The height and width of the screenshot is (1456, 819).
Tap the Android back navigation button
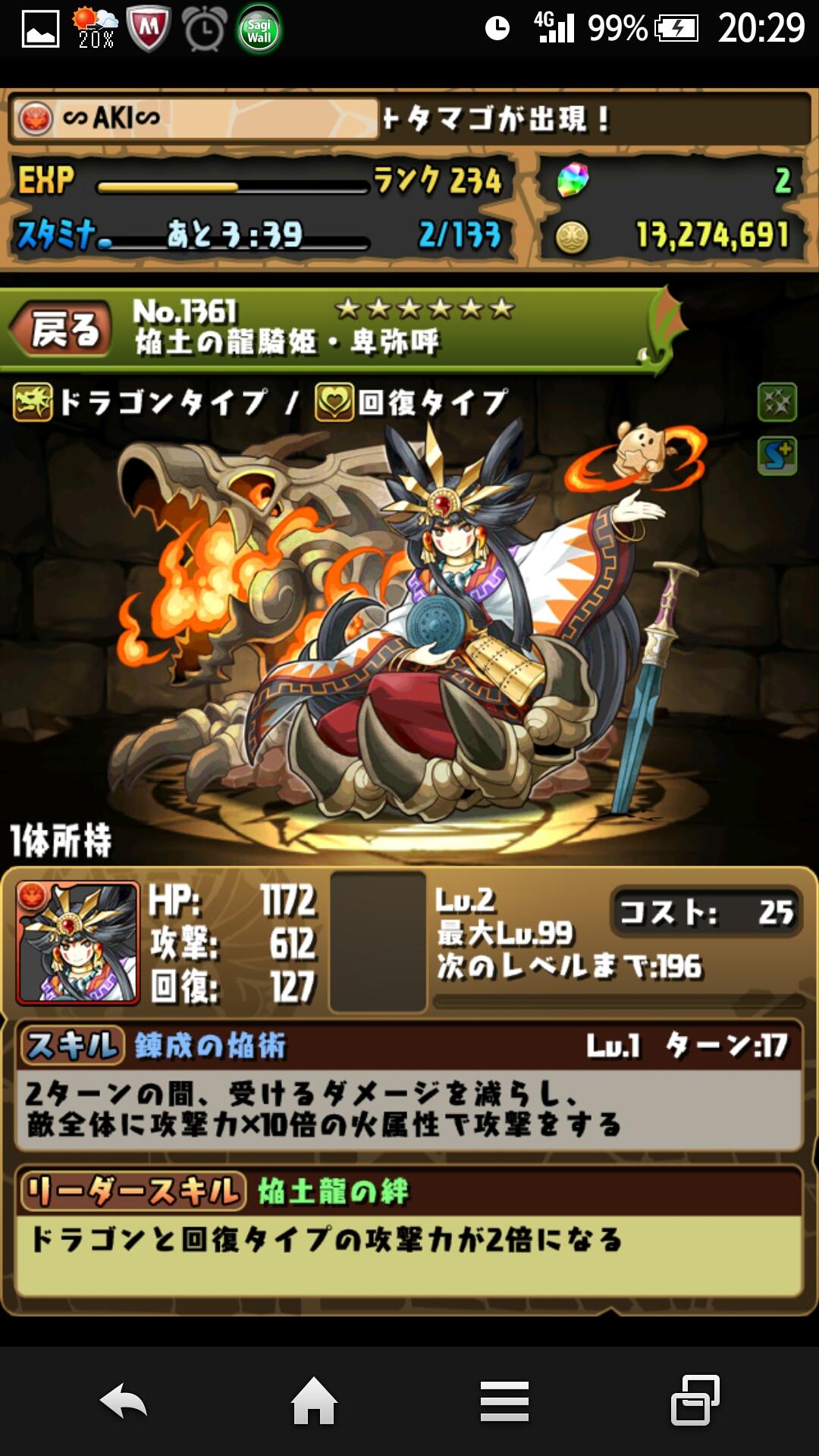point(124,1401)
